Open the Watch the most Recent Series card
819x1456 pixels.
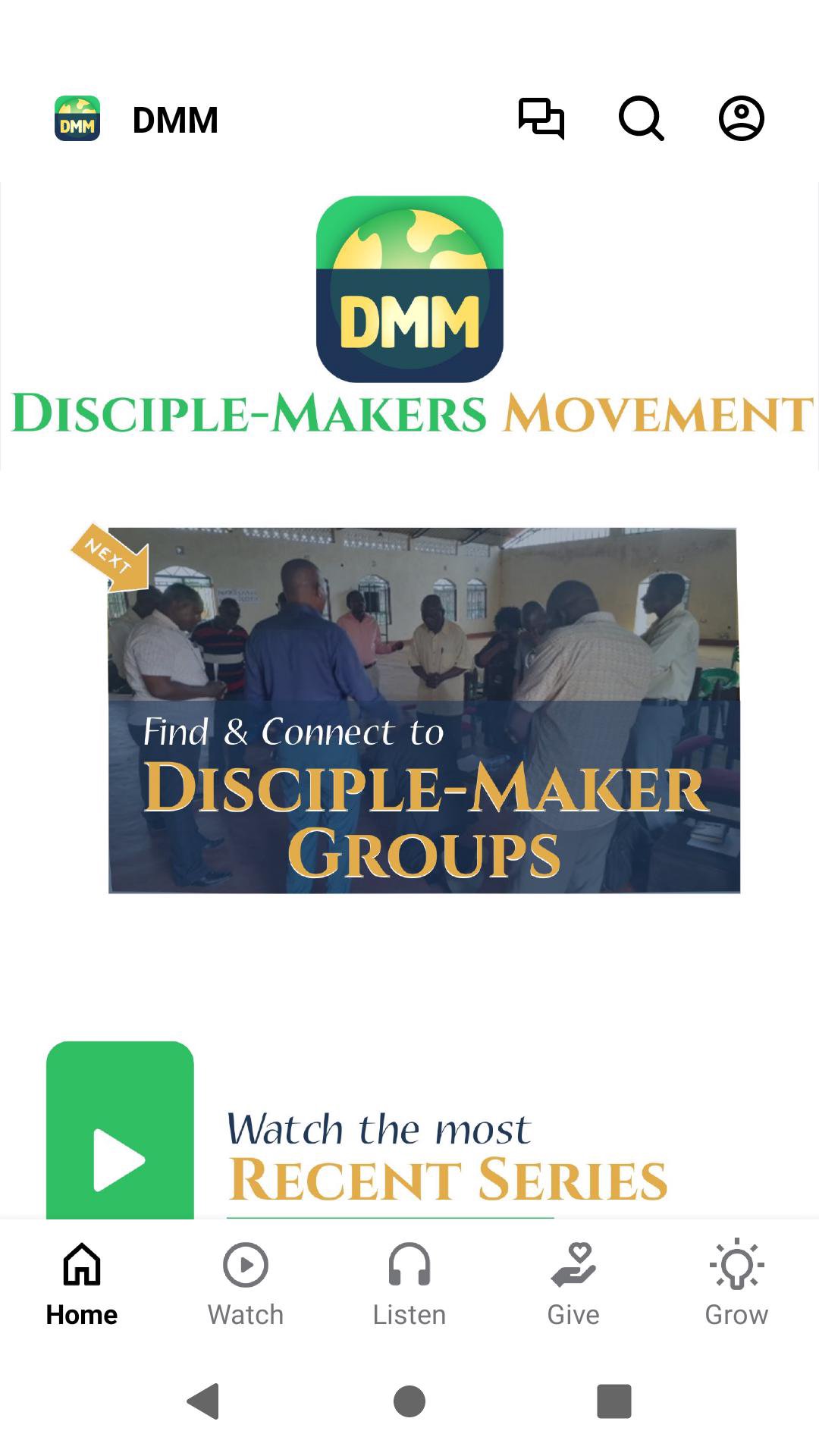pos(409,1137)
